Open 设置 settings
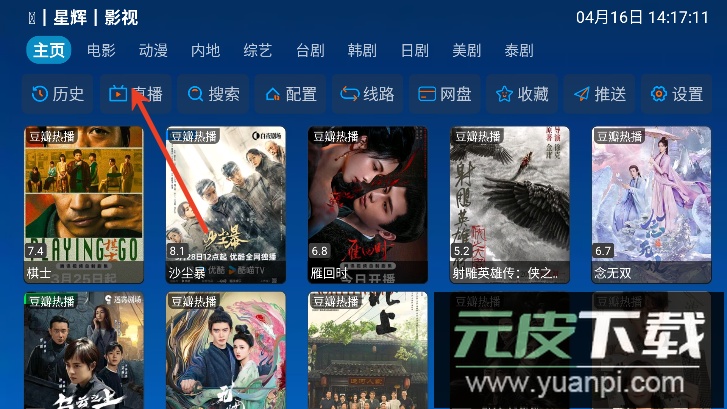 [677, 94]
